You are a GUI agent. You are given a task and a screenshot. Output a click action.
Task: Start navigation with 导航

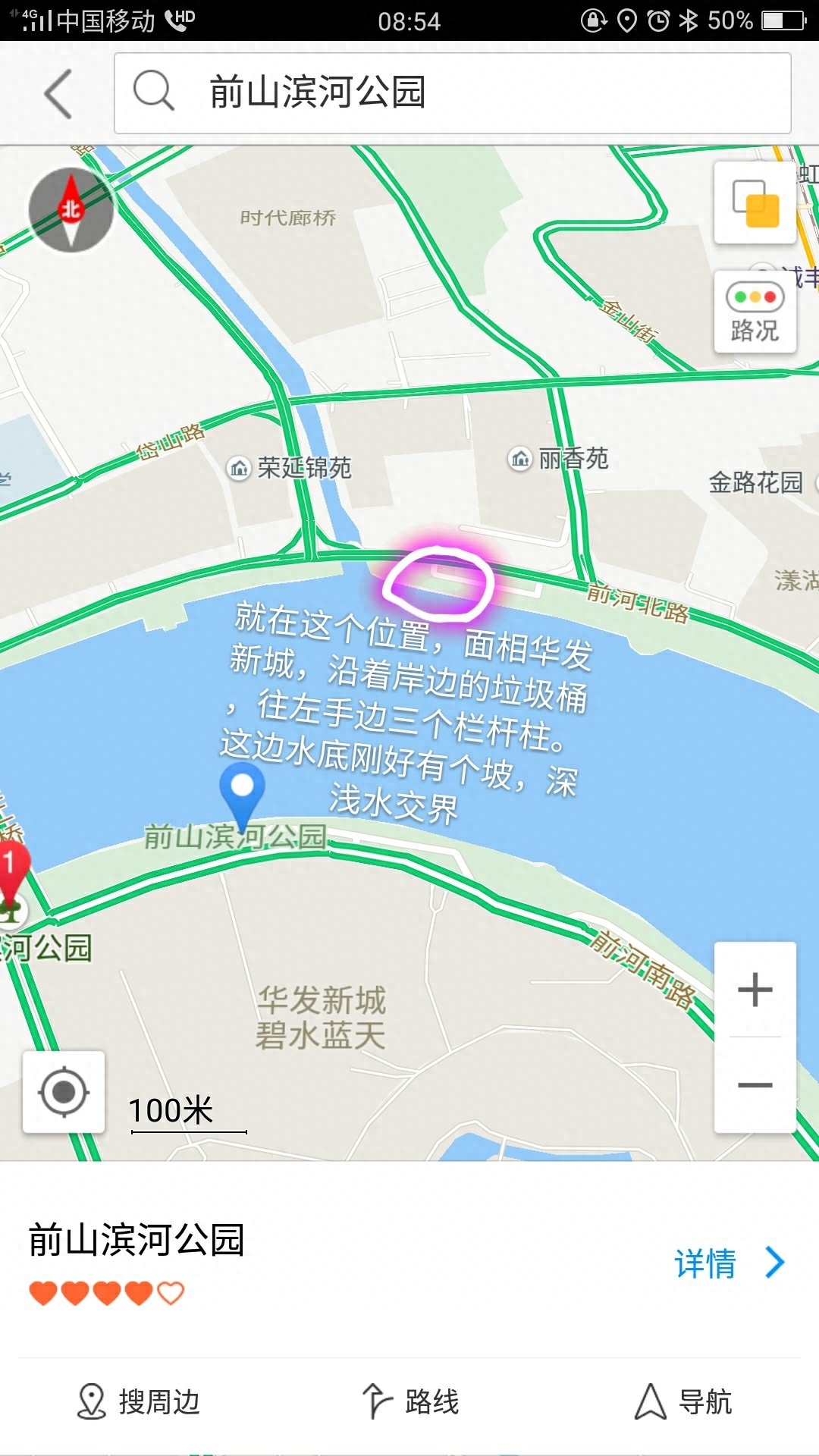click(x=682, y=1401)
